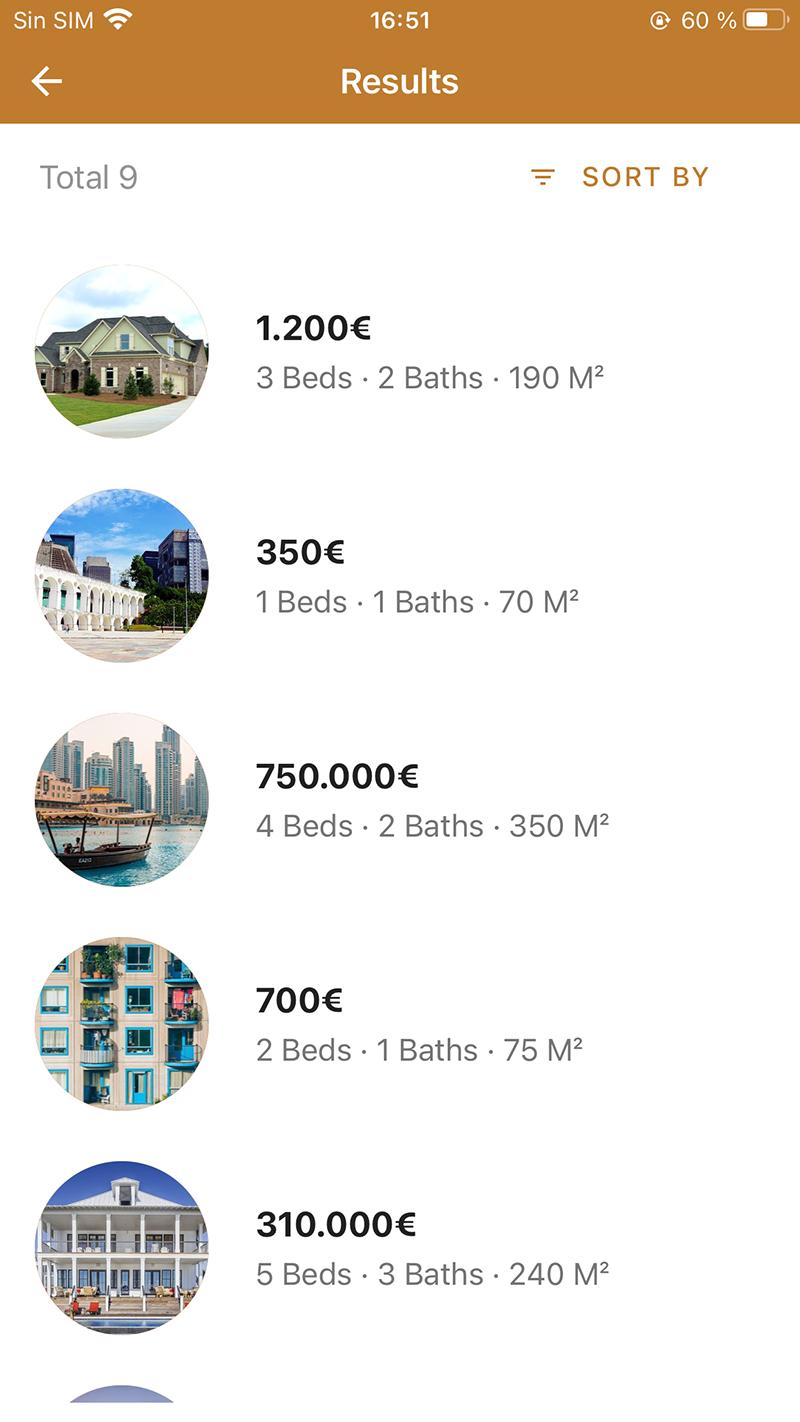
Task: Select the 700€ two-bed listing
Action: (x=400, y=1023)
